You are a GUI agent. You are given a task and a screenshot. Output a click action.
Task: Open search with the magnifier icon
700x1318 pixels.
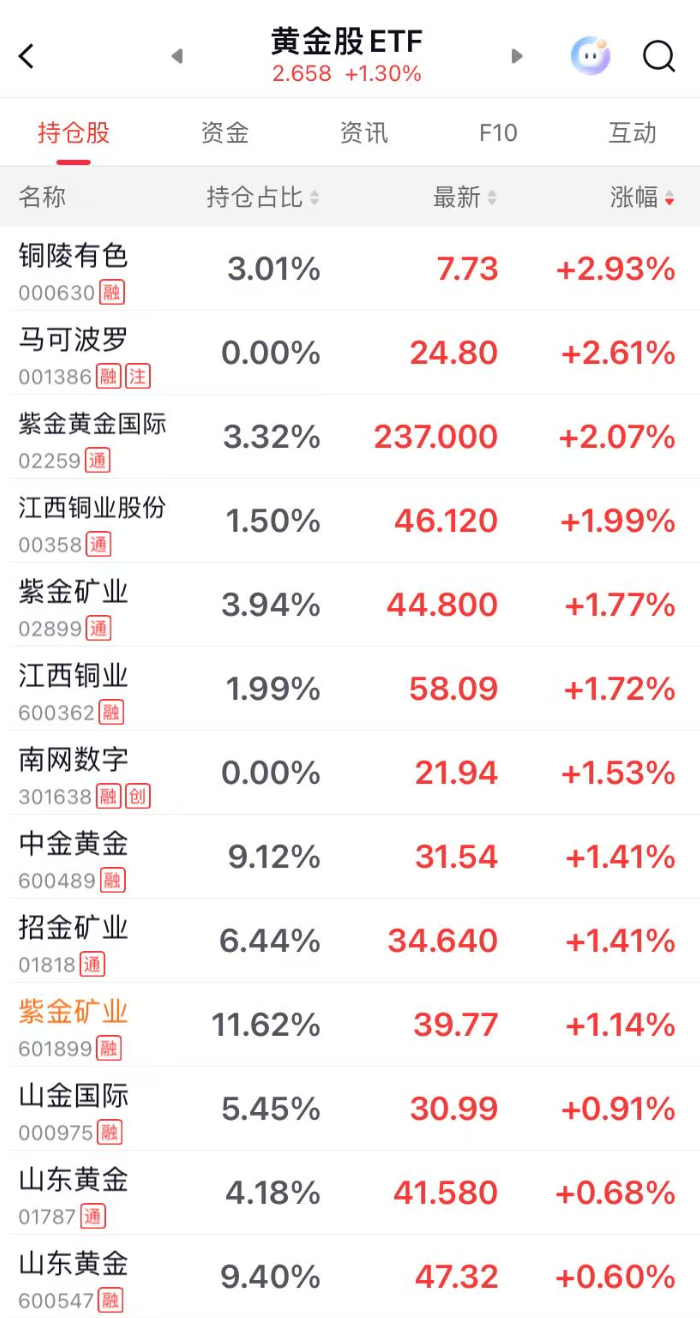tap(659, 56)
